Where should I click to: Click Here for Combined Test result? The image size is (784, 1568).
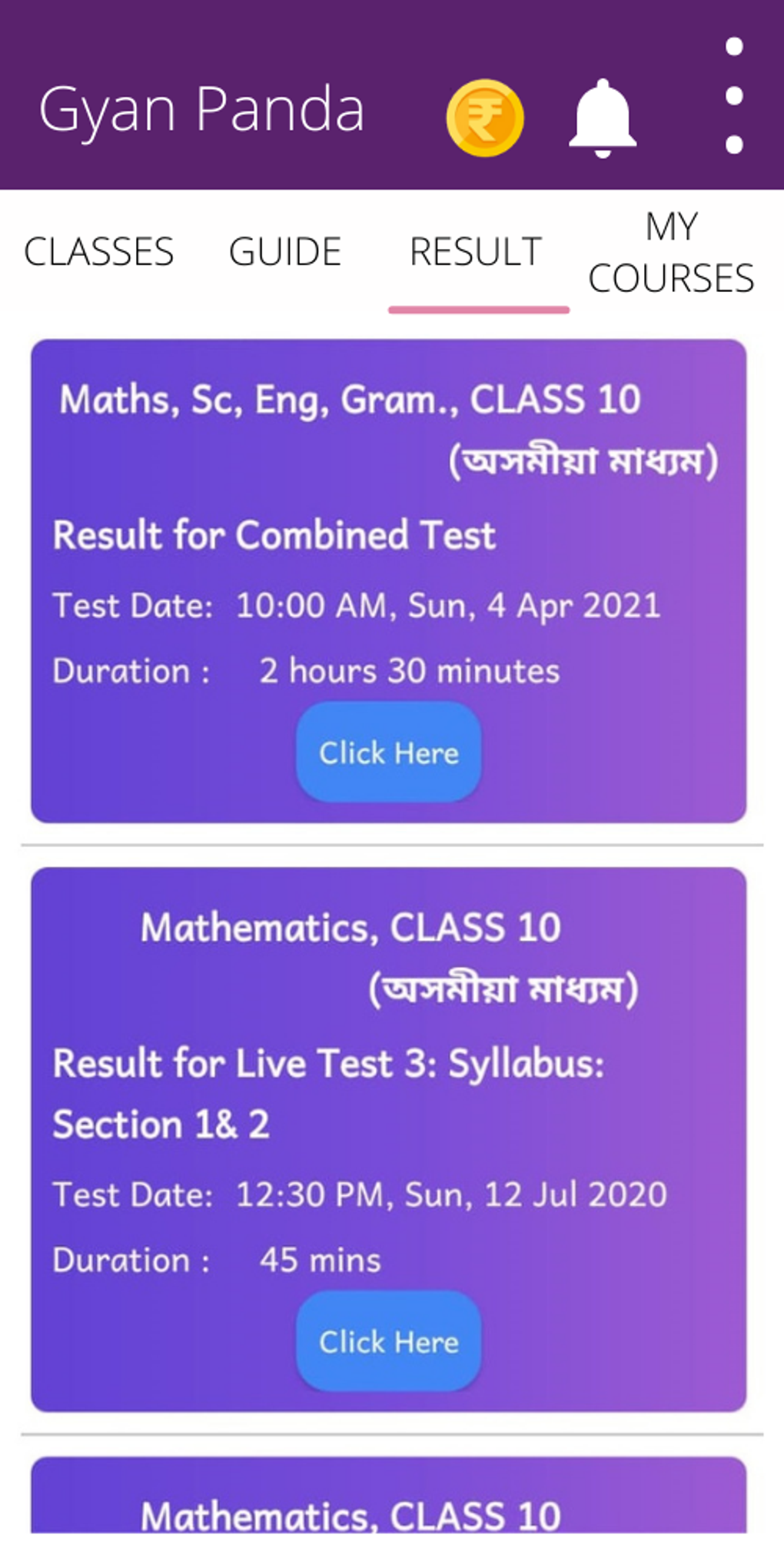pyautogui.click(x=387, y=753)
